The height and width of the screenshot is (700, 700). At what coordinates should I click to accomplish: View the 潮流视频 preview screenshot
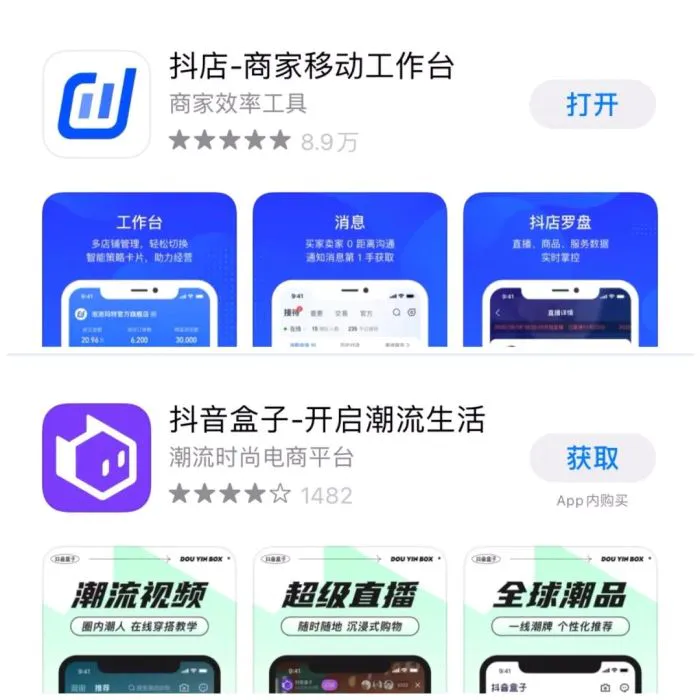pos(139,620)
